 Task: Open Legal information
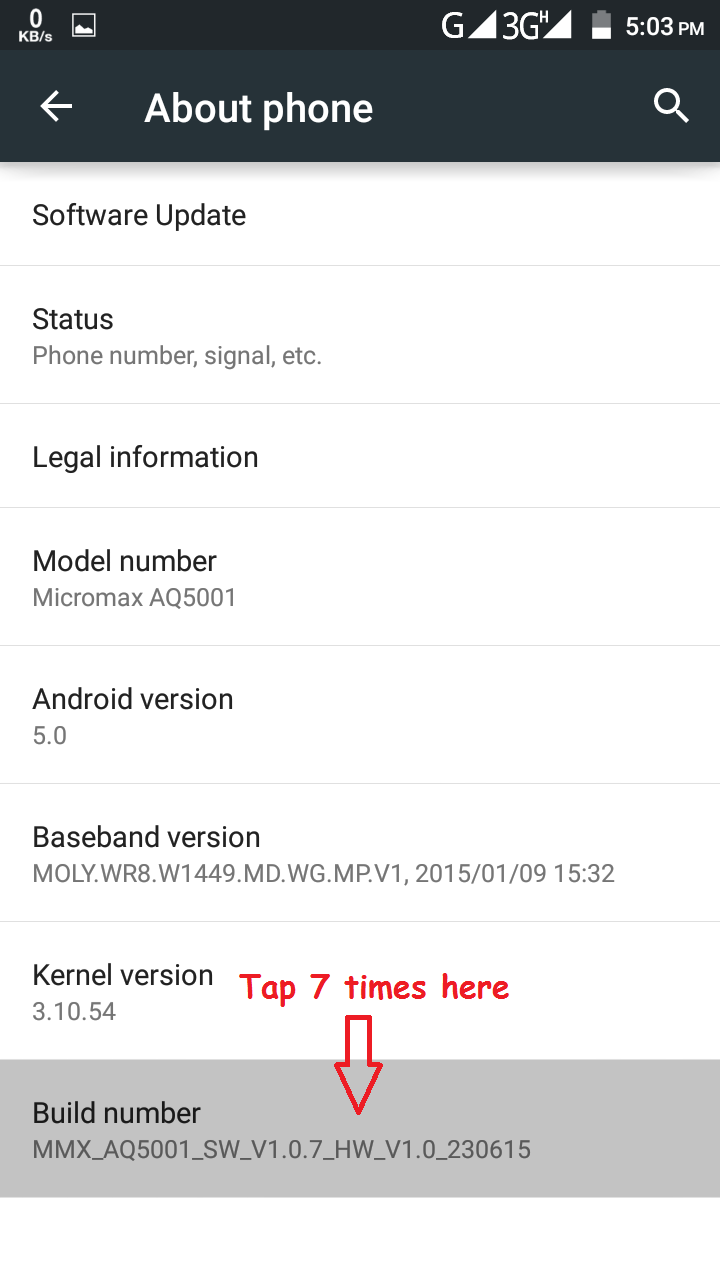point(360,457)
